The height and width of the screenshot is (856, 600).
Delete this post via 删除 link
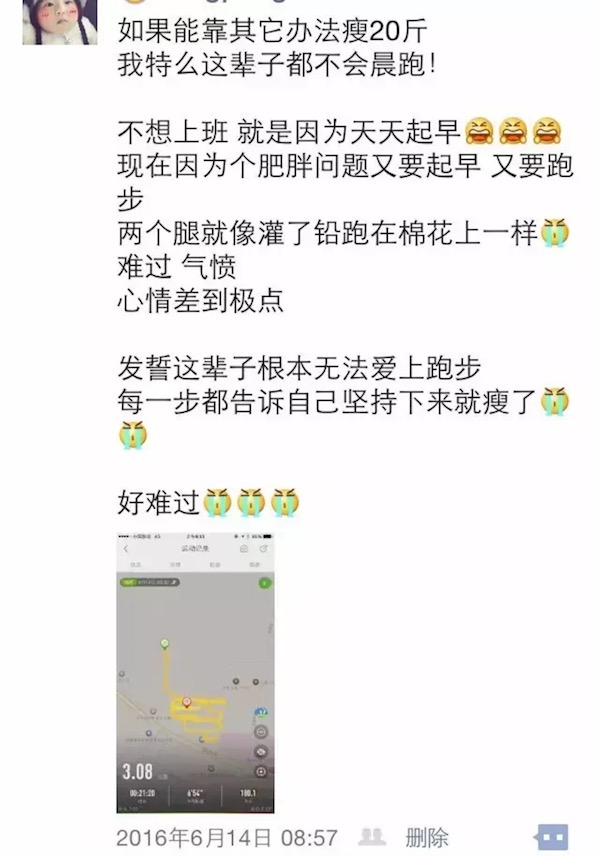(426, 836)
